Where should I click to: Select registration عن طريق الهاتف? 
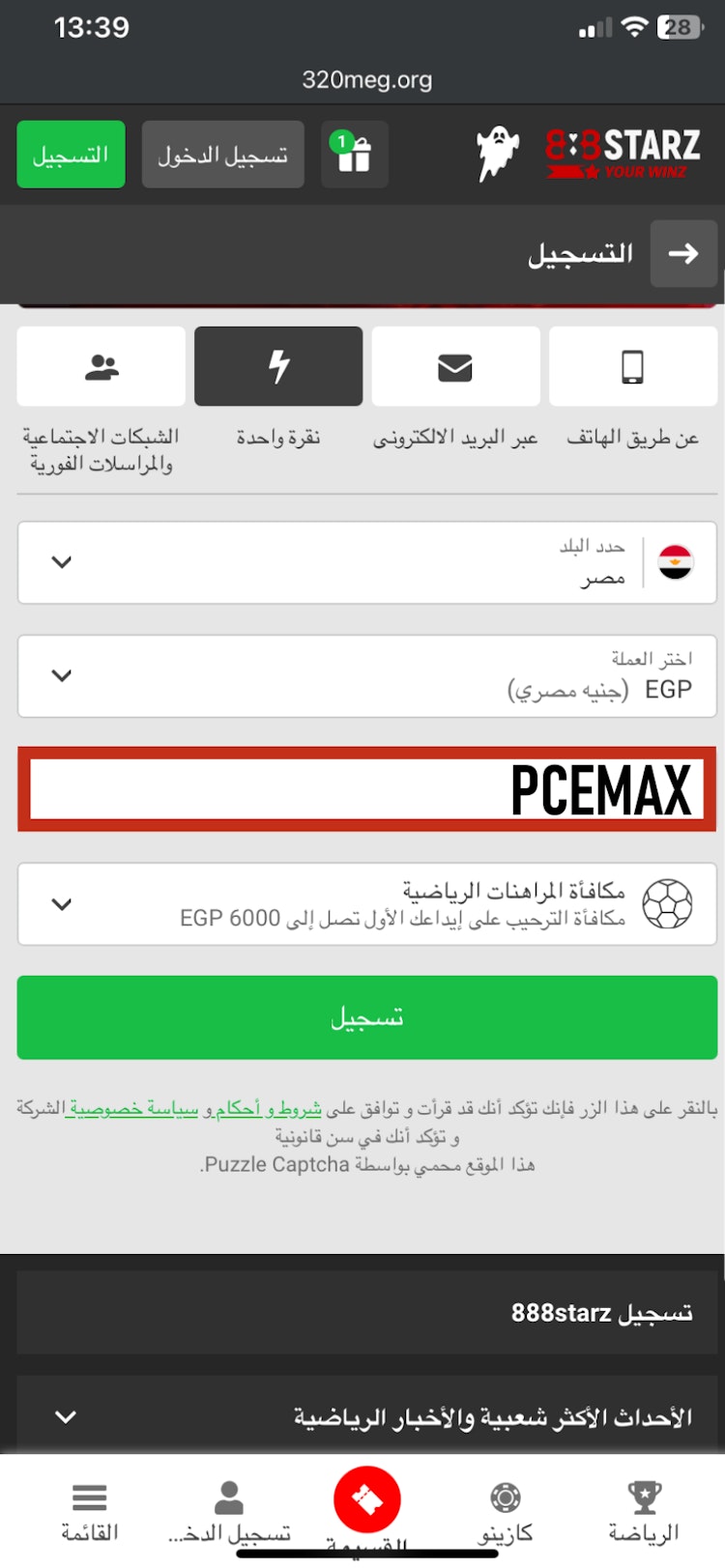click(x=632, y=367)
